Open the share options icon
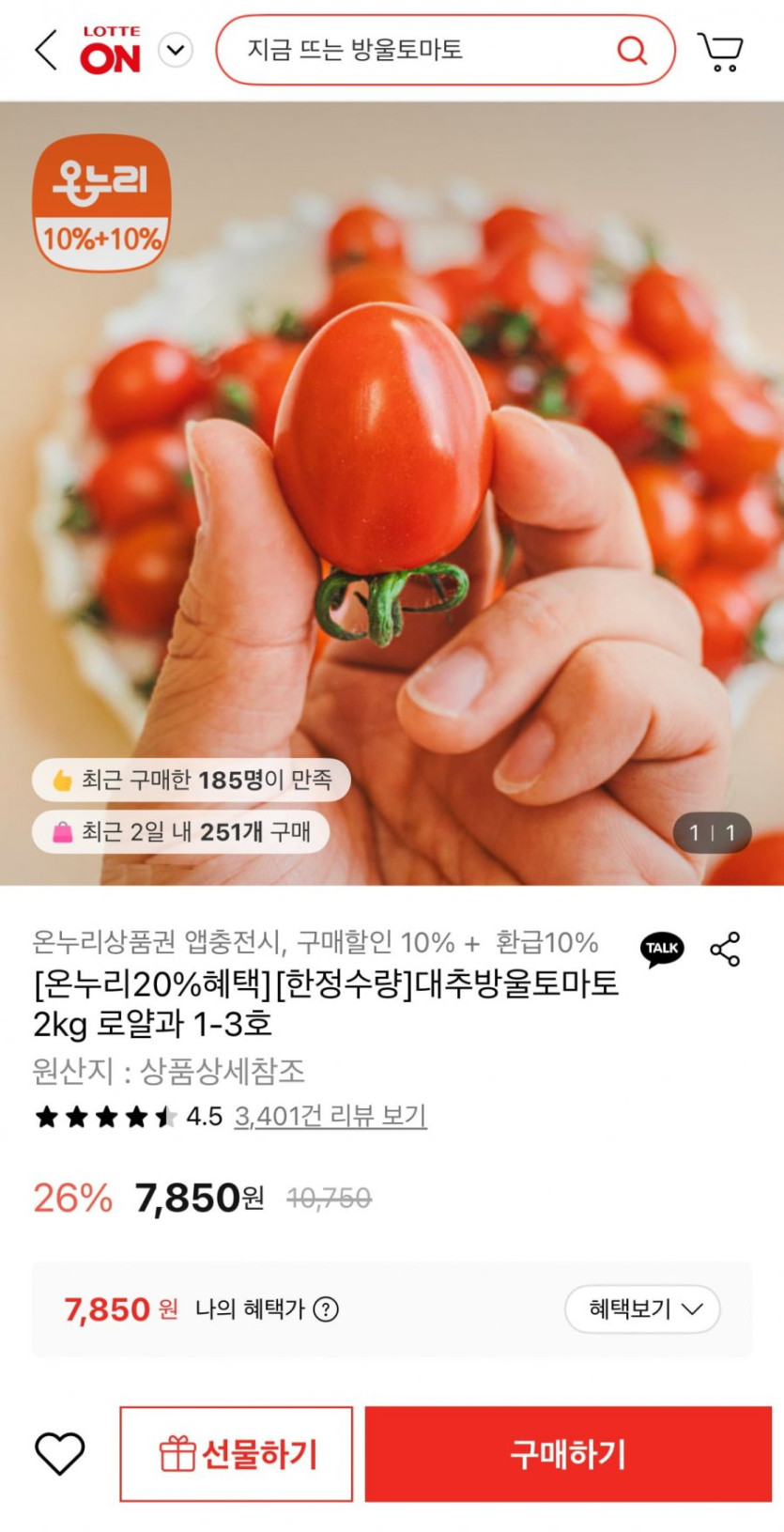 pos(725,951)
